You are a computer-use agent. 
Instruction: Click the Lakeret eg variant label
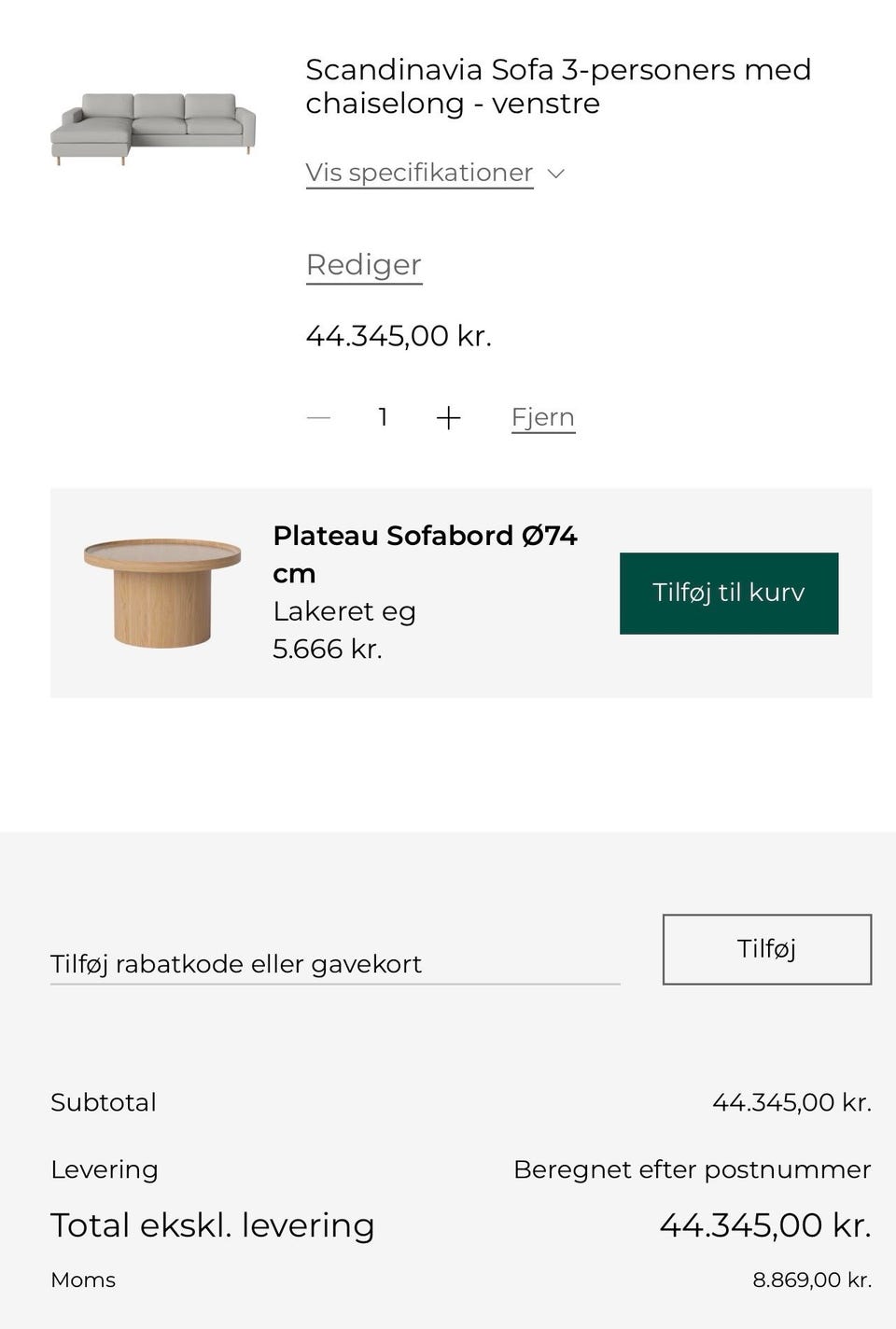pos(343,611)
